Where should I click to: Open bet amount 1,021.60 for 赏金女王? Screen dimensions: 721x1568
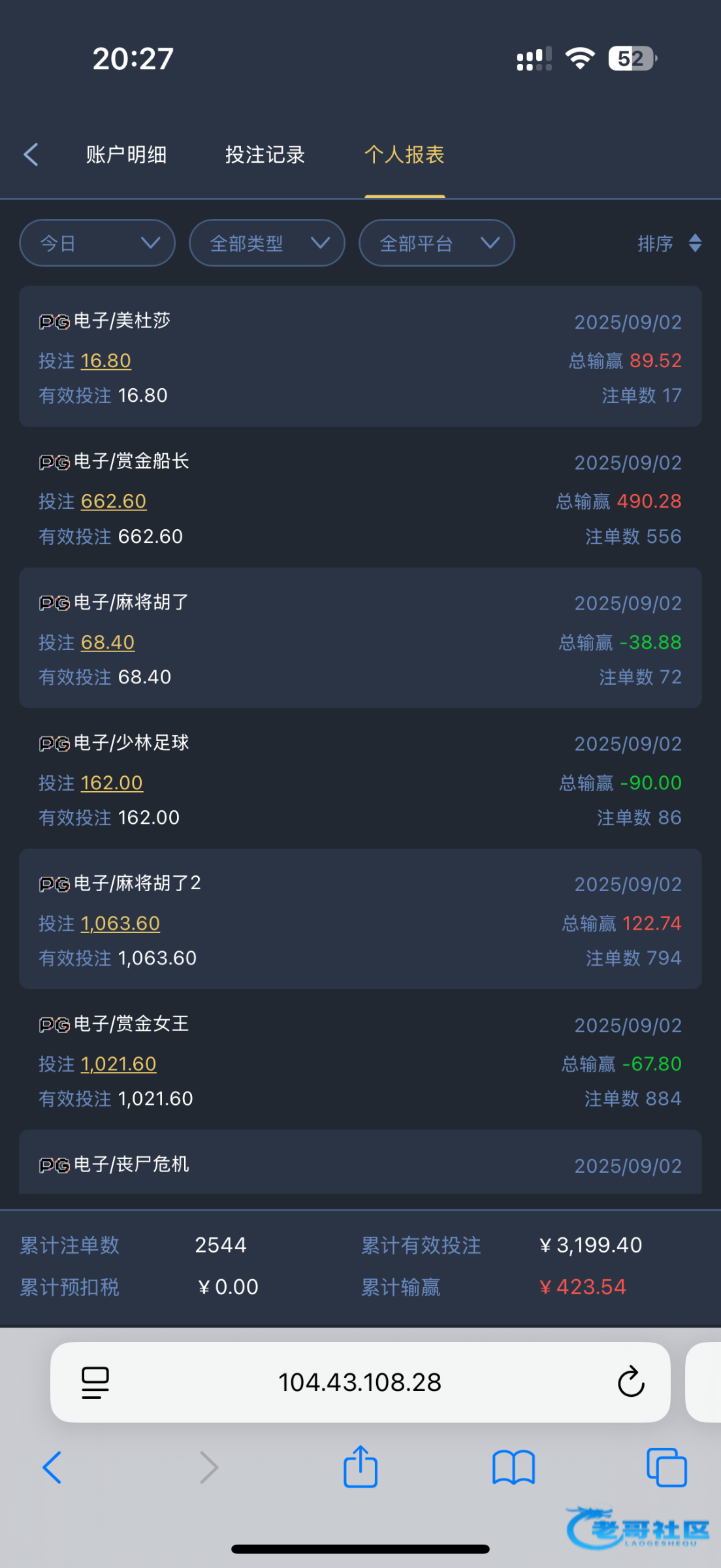tap(118, 1064)
